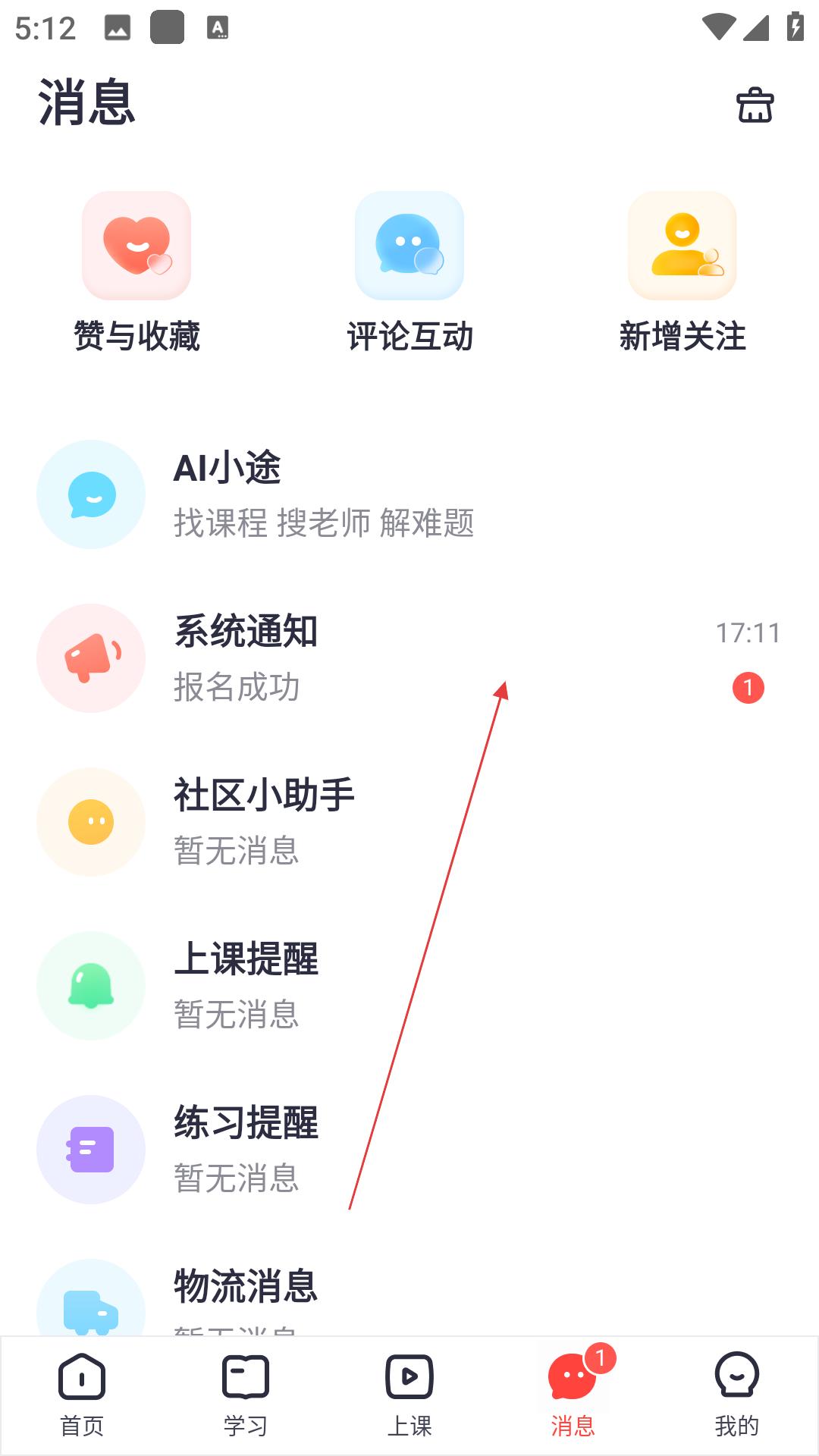Select the 消息 messages tab
The width and height of the screenshot is (819, 1456).
[573, 1395]
